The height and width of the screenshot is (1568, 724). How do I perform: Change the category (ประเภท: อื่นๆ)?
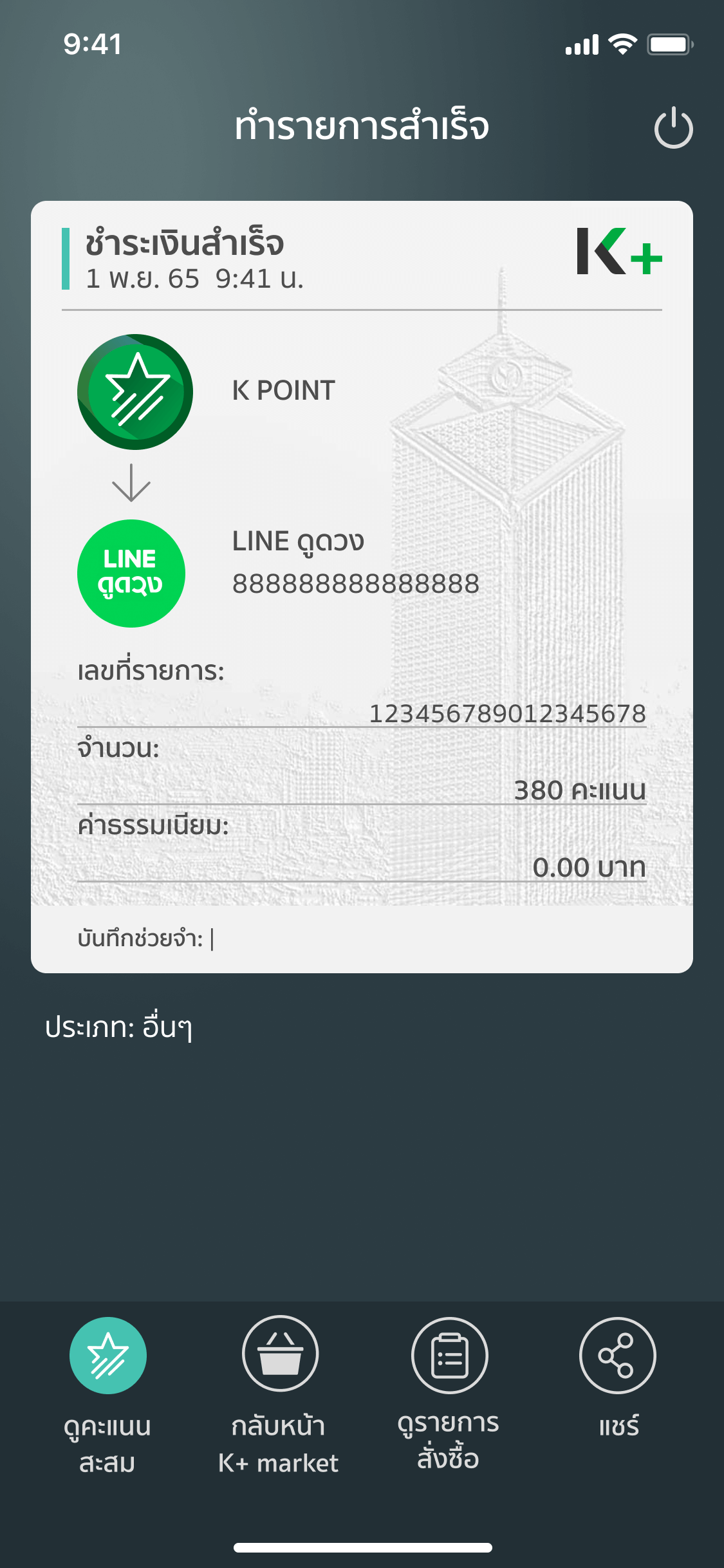point(119,1028)
